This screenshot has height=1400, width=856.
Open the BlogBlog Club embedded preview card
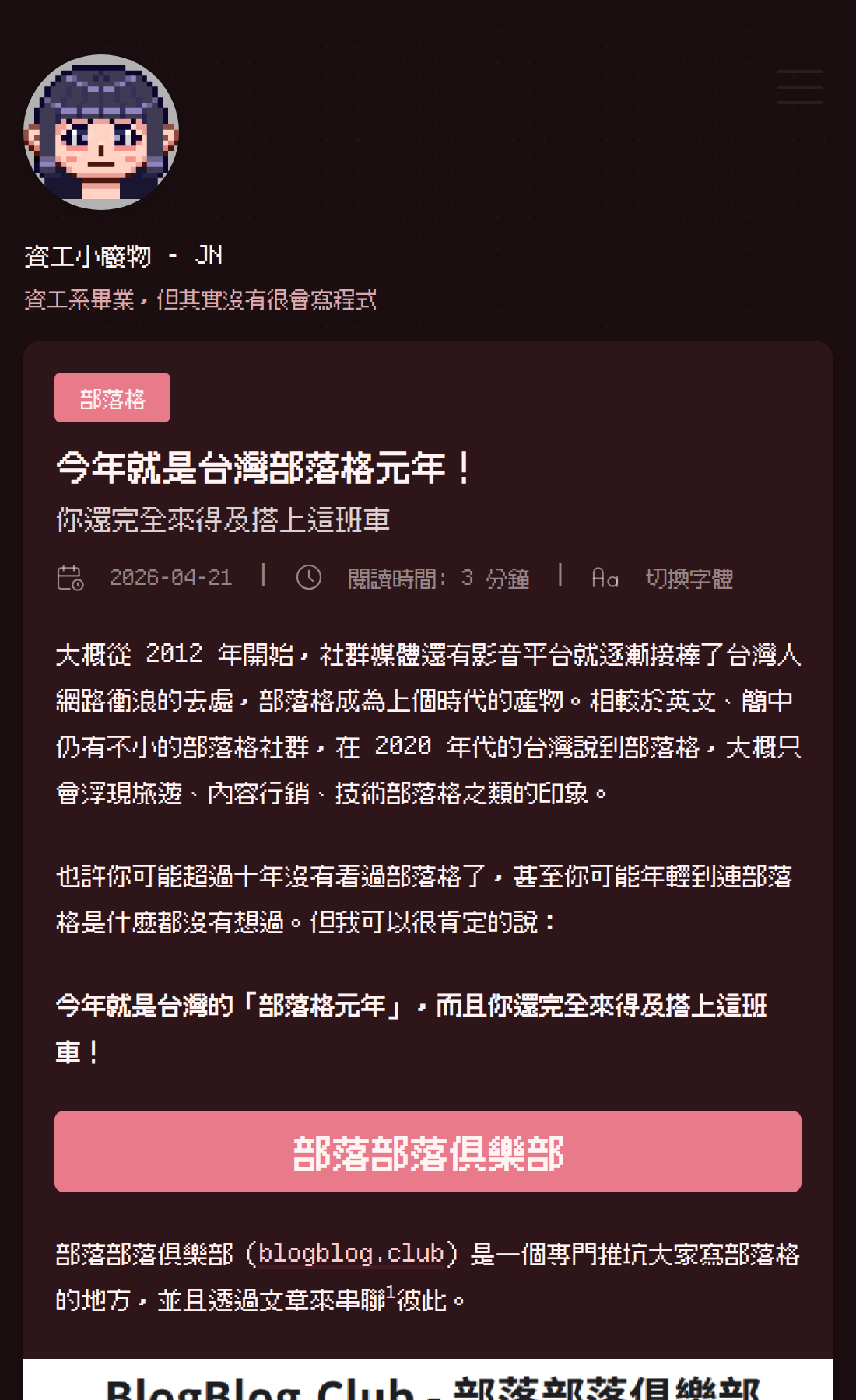[428, 1380]
